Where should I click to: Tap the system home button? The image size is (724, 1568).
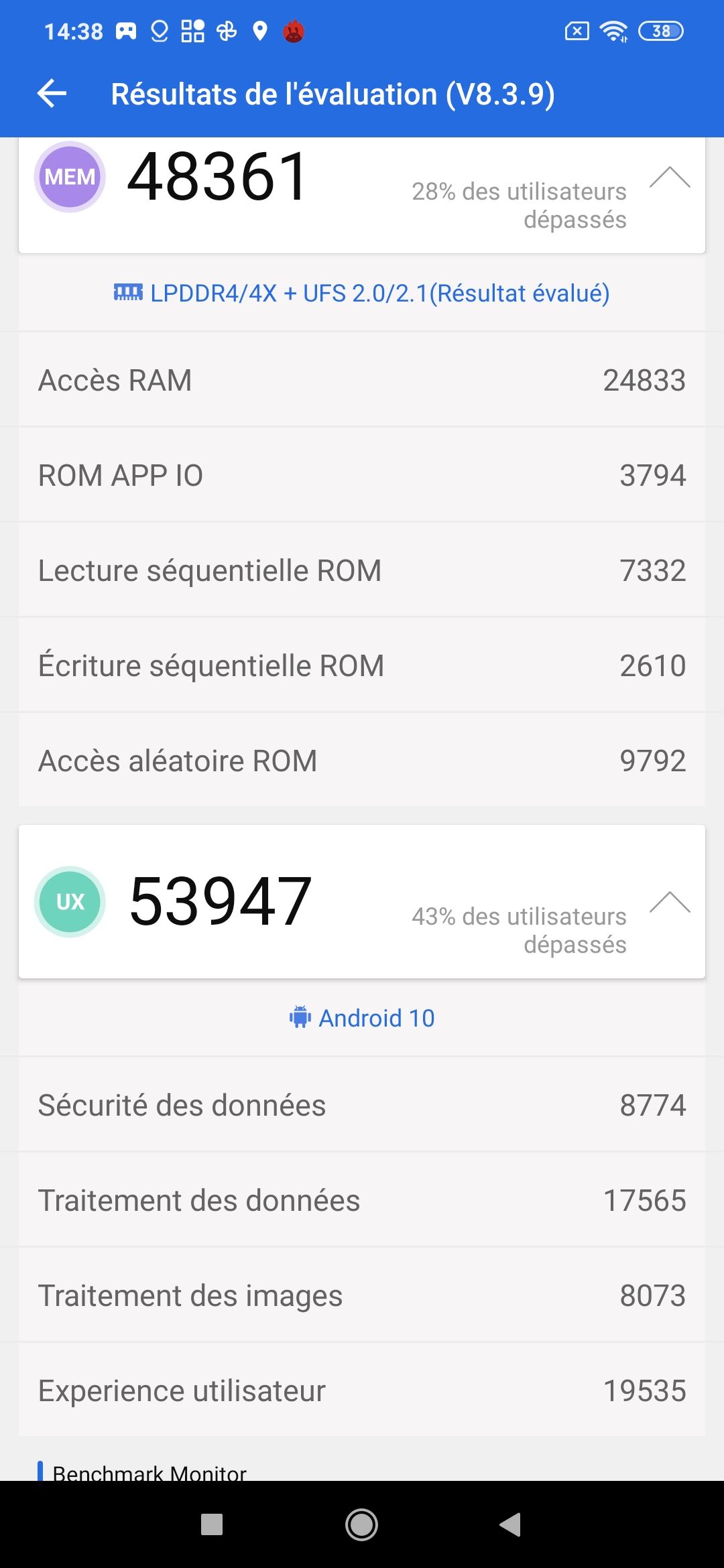pyautogui.click(x=361, y=1525)
